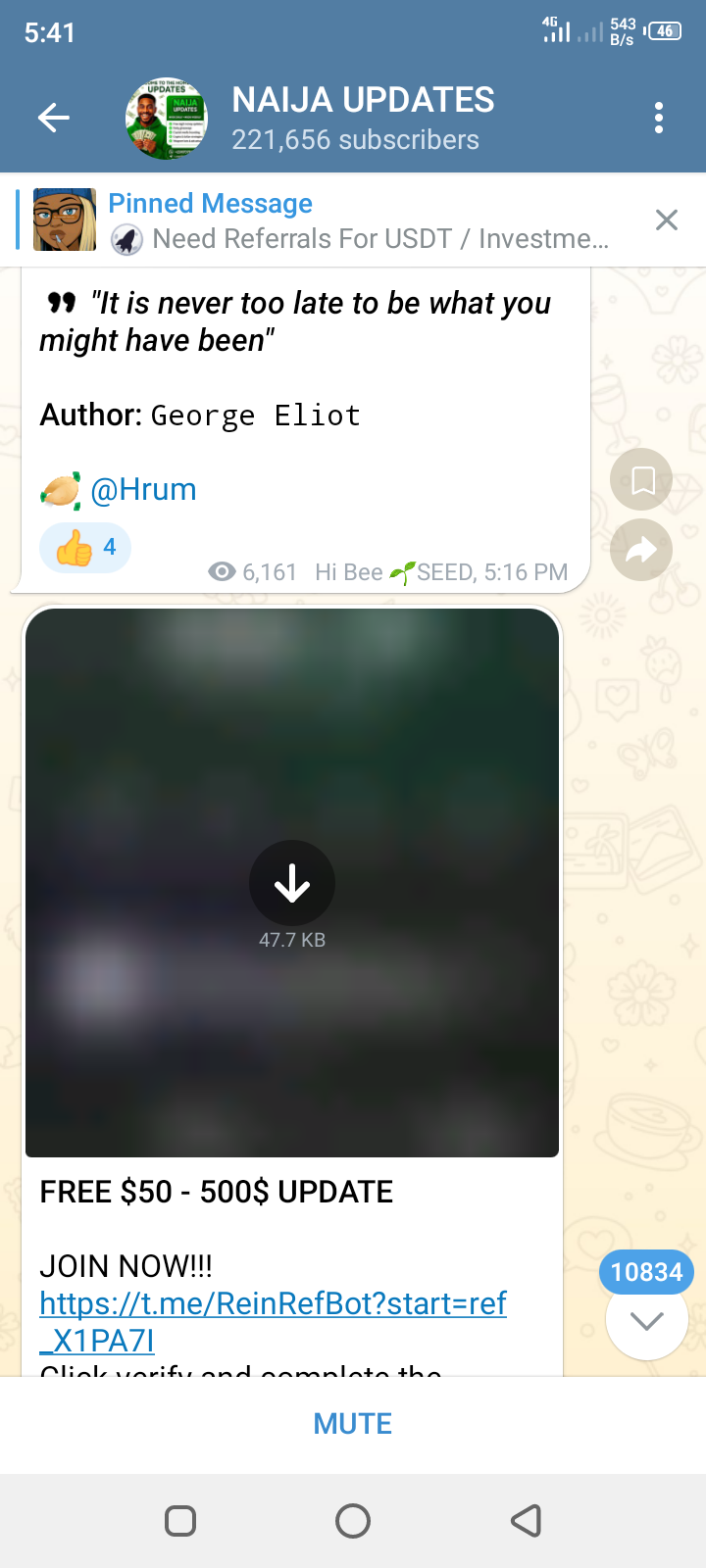Forward the George Eliot quote post
706x1568 pixels.
click(x=642, y=551)
